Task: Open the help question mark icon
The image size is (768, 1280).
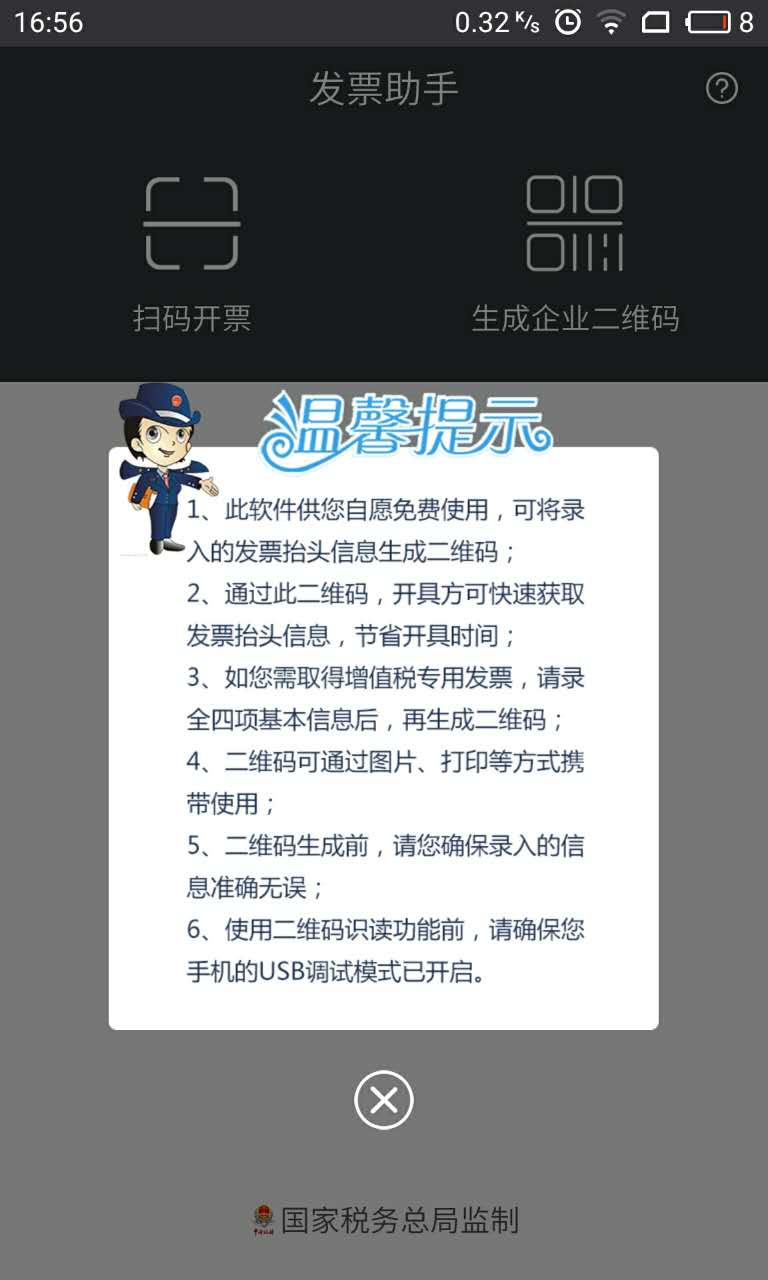Action: click(722, 90)
